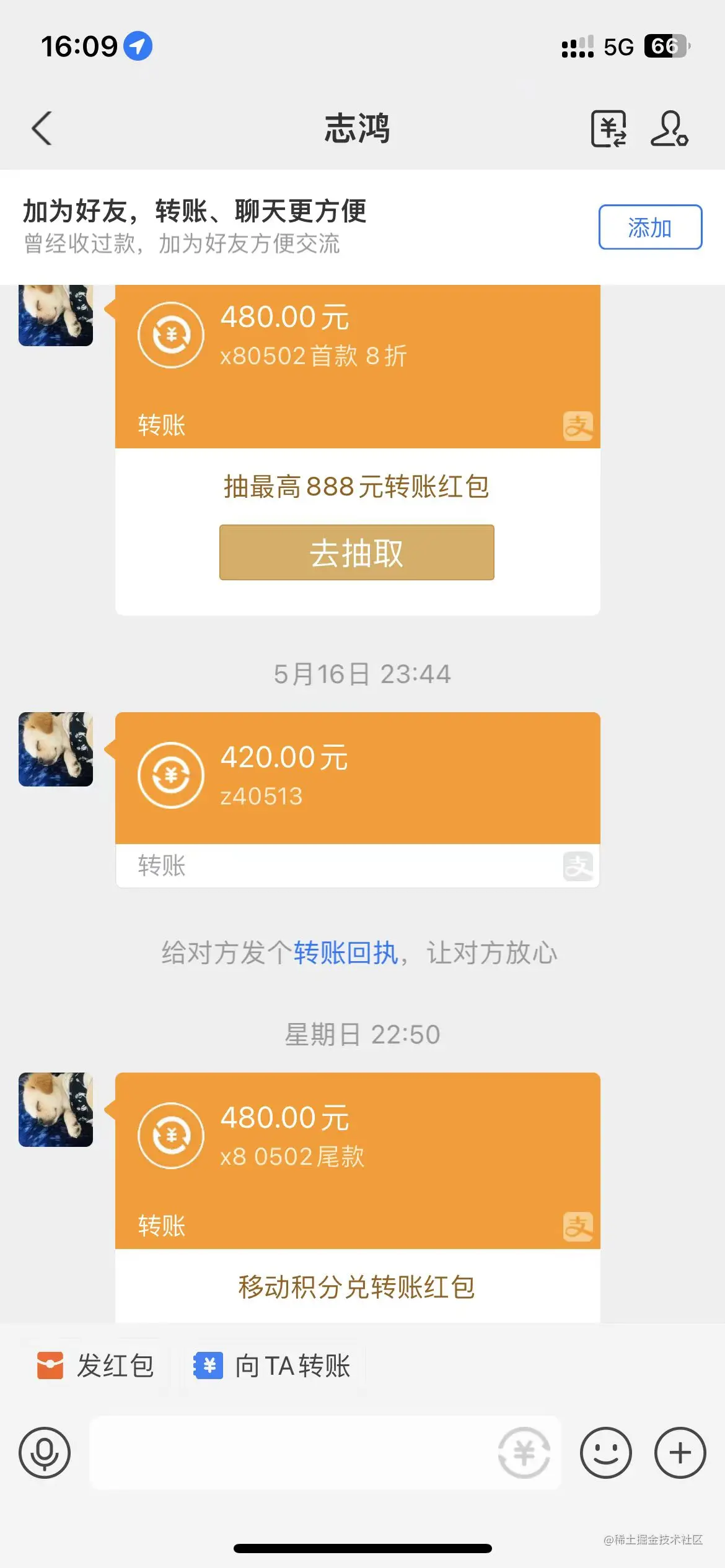Expand more options with plus icon
This screenshot has height=1568, width=725.
pos(680,1452)
